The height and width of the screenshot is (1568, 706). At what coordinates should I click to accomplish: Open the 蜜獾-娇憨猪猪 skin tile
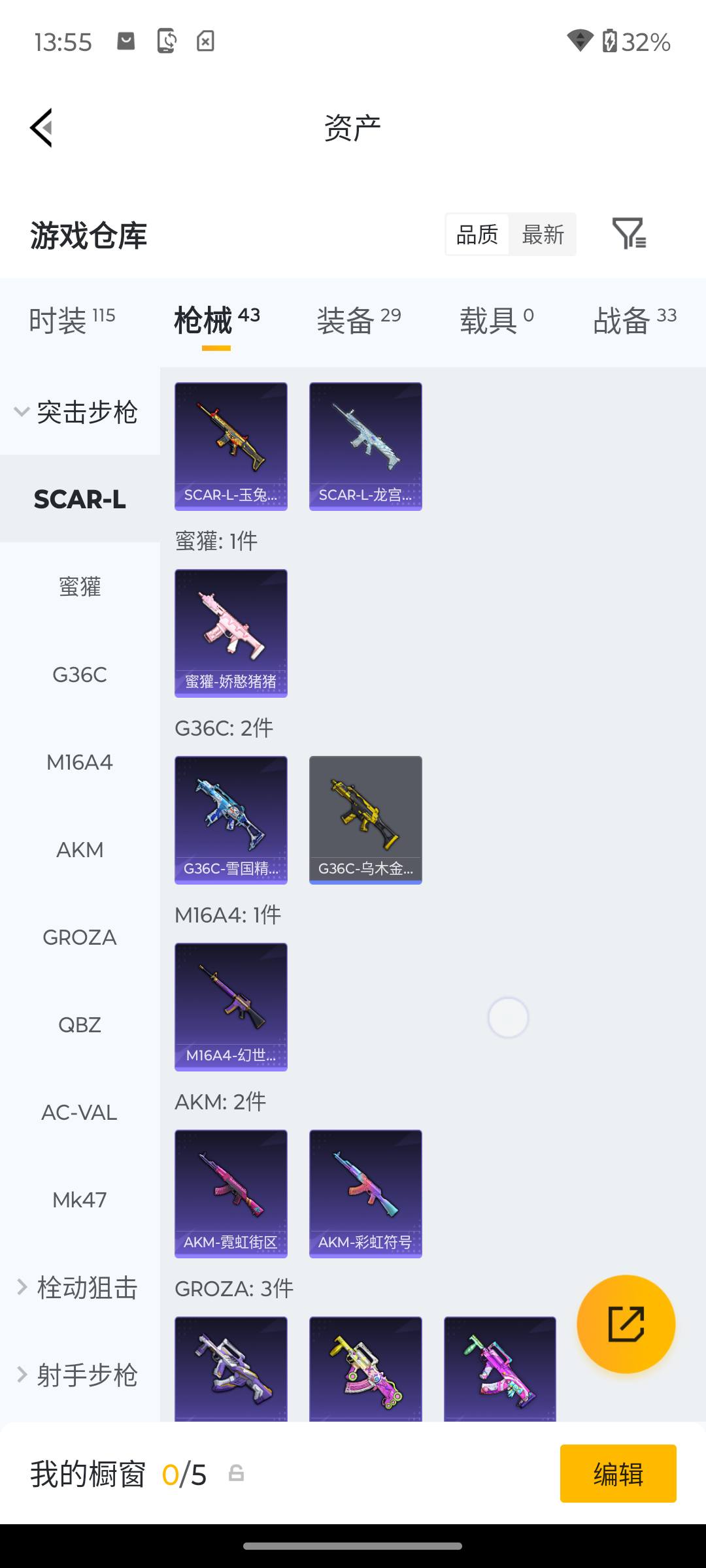[x=231, y=633]
